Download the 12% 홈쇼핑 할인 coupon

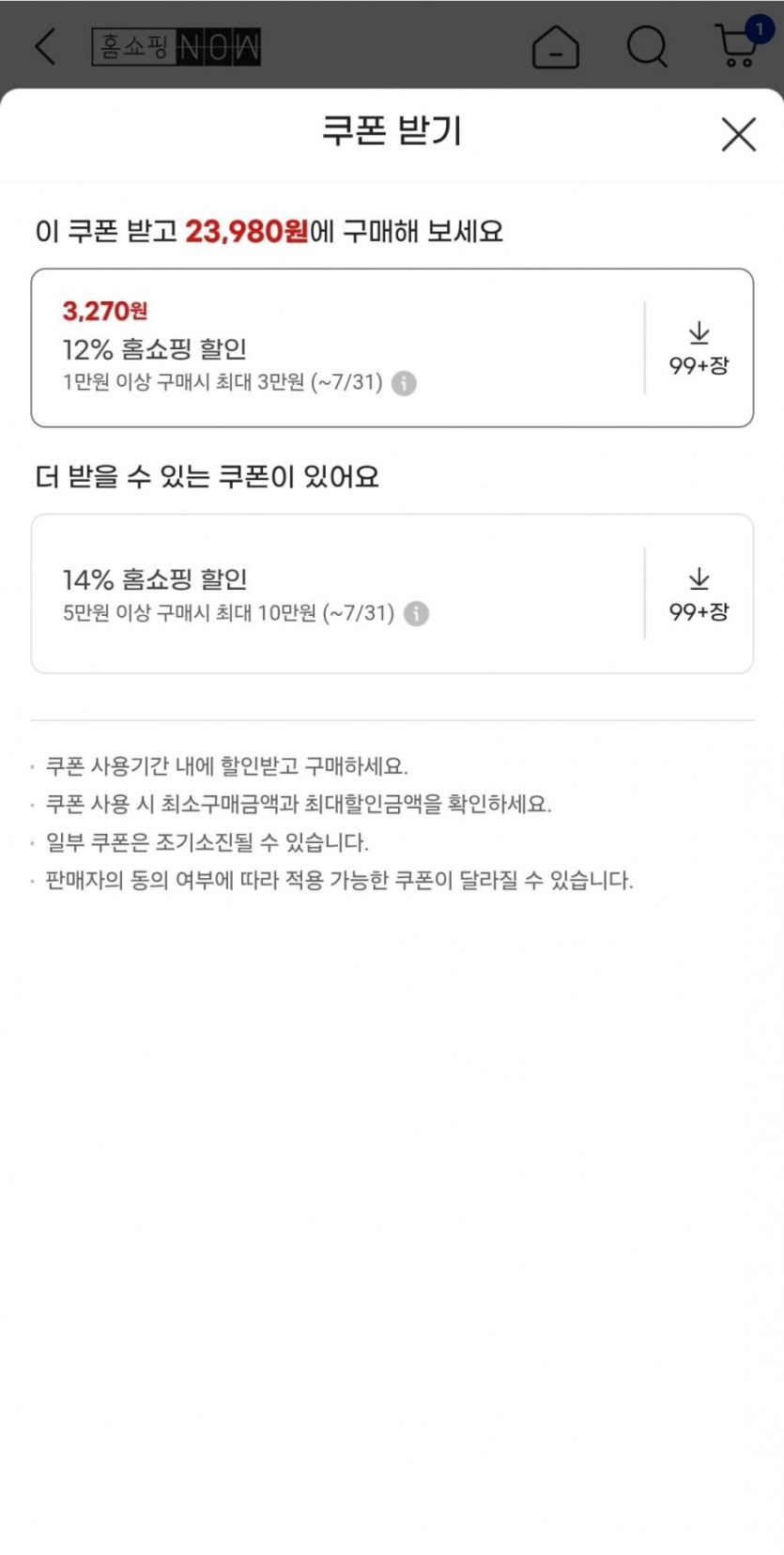tap(699, 348)
